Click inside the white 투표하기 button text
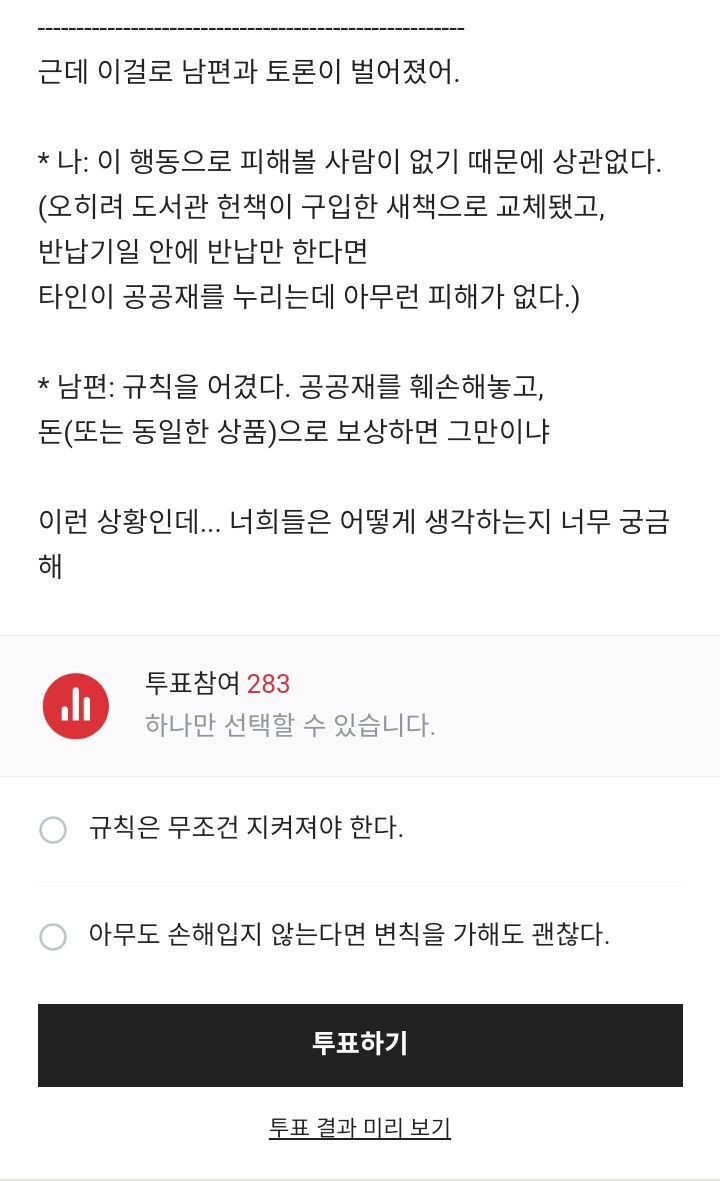The image size is (720, 1181). [x=359, y=1044]
